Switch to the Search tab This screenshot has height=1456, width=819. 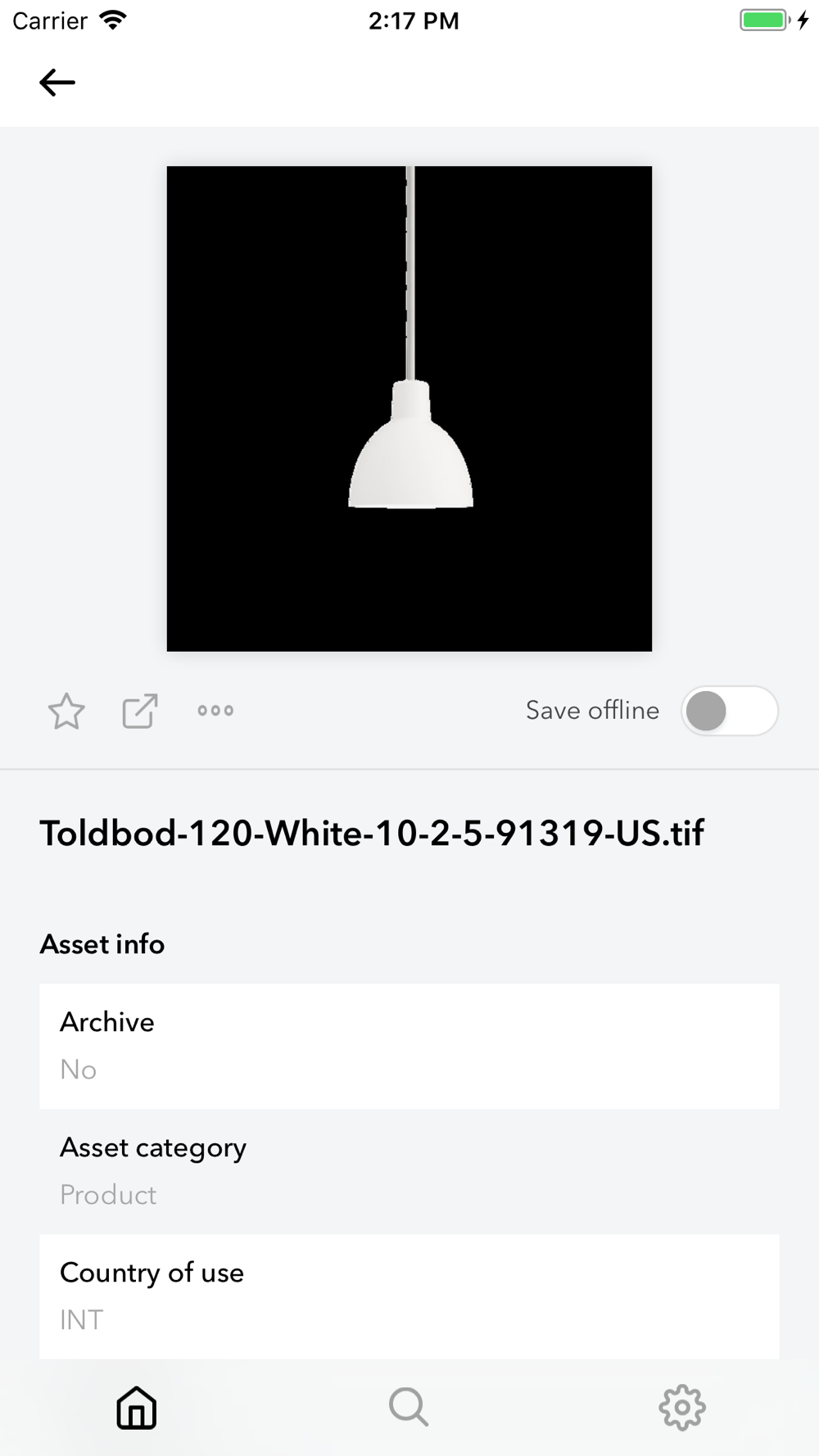click(x=409, y=1407)
